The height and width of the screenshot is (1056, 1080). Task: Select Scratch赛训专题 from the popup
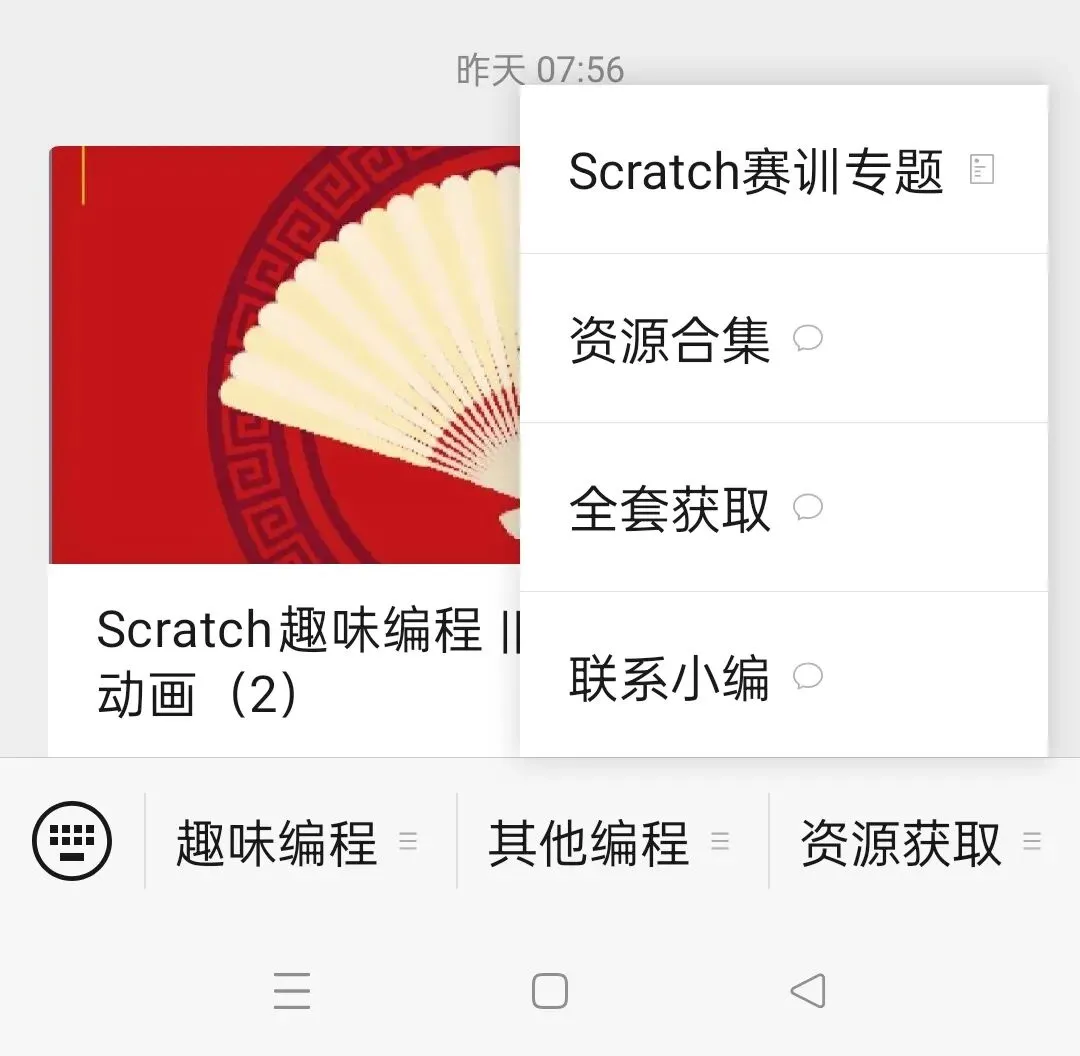[x=782, y=171]
